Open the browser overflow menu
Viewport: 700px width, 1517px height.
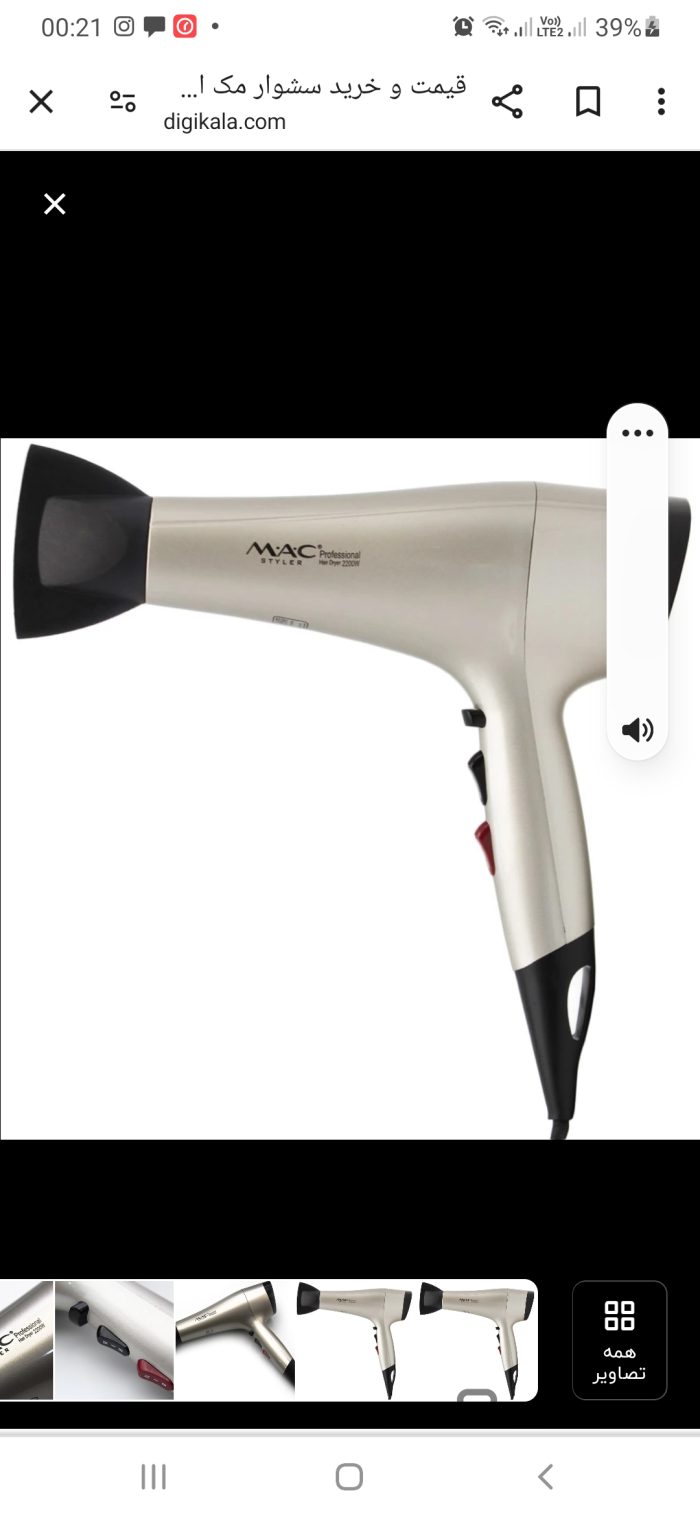(661, 101)
